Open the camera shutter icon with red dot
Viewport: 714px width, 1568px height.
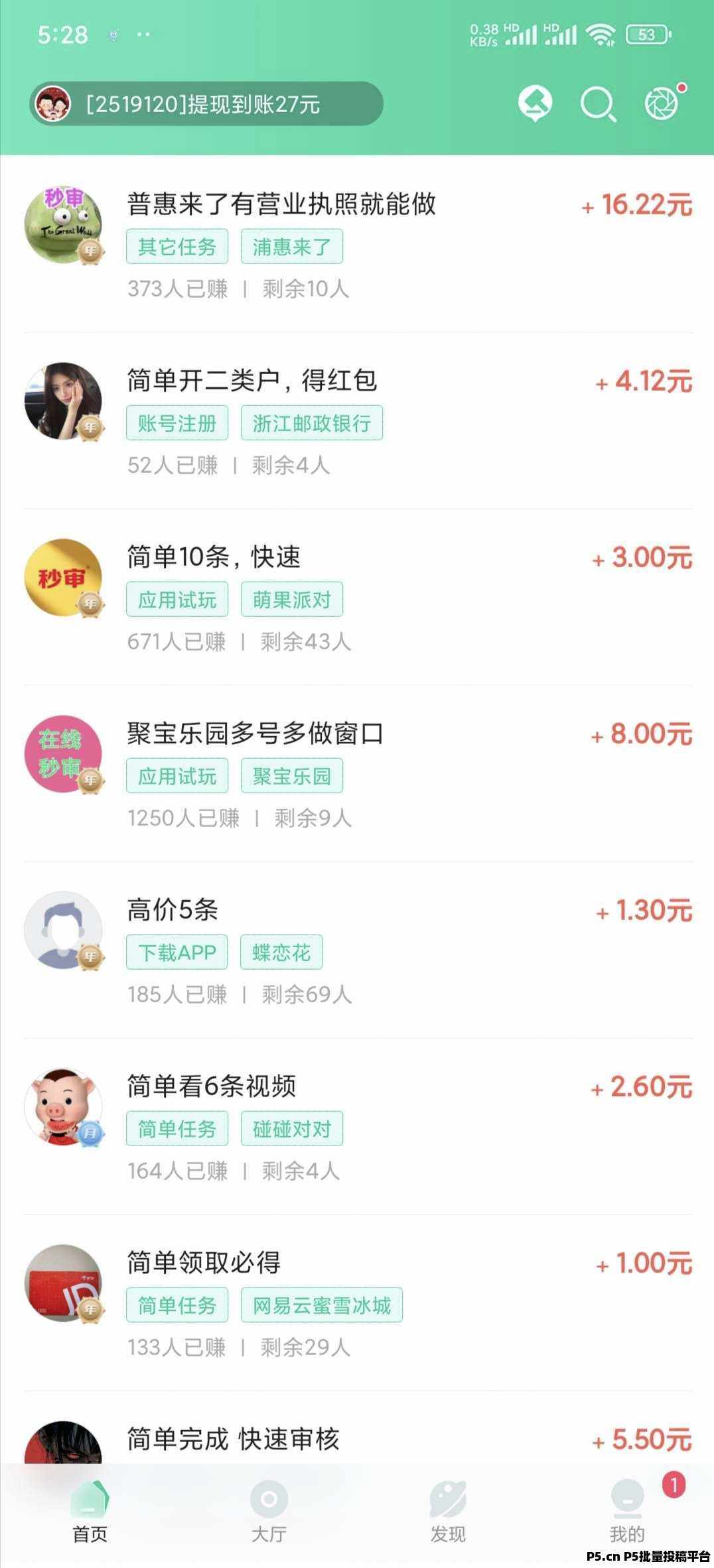(664, 103)
